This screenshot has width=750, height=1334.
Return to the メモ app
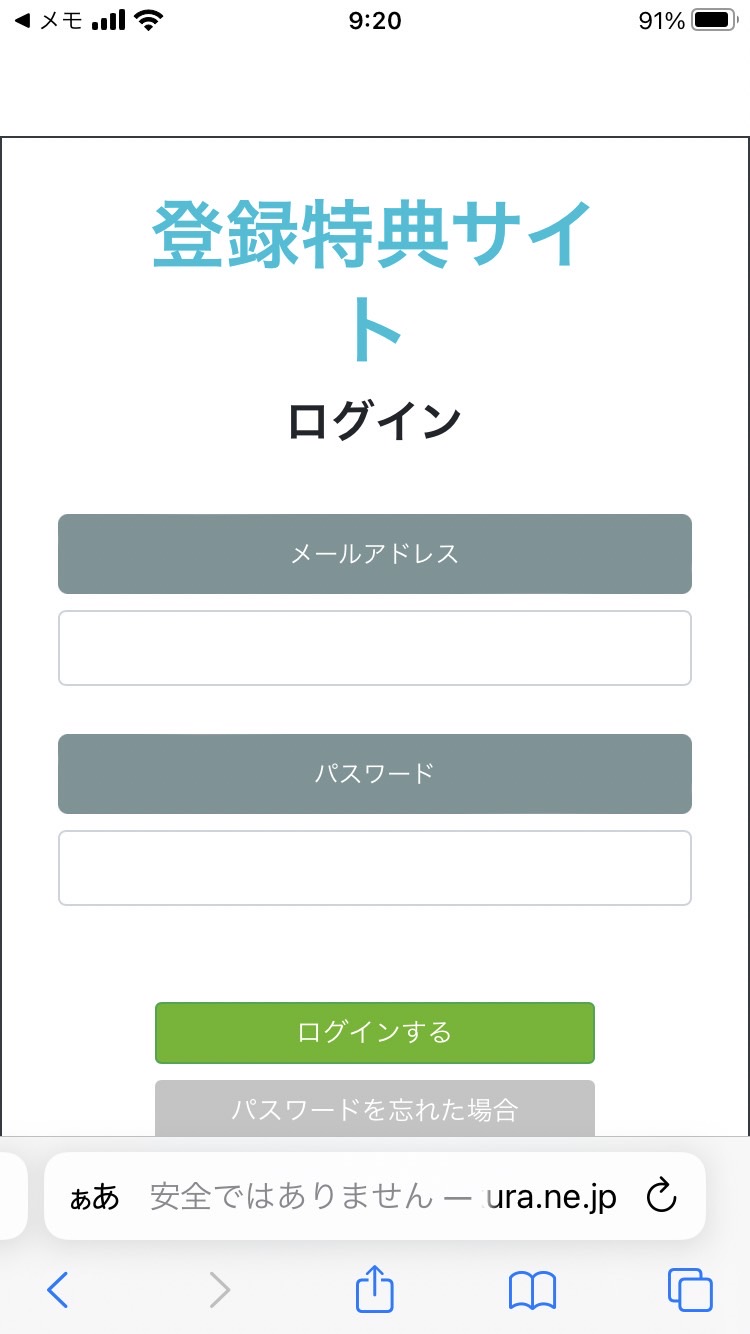(48, 20)
